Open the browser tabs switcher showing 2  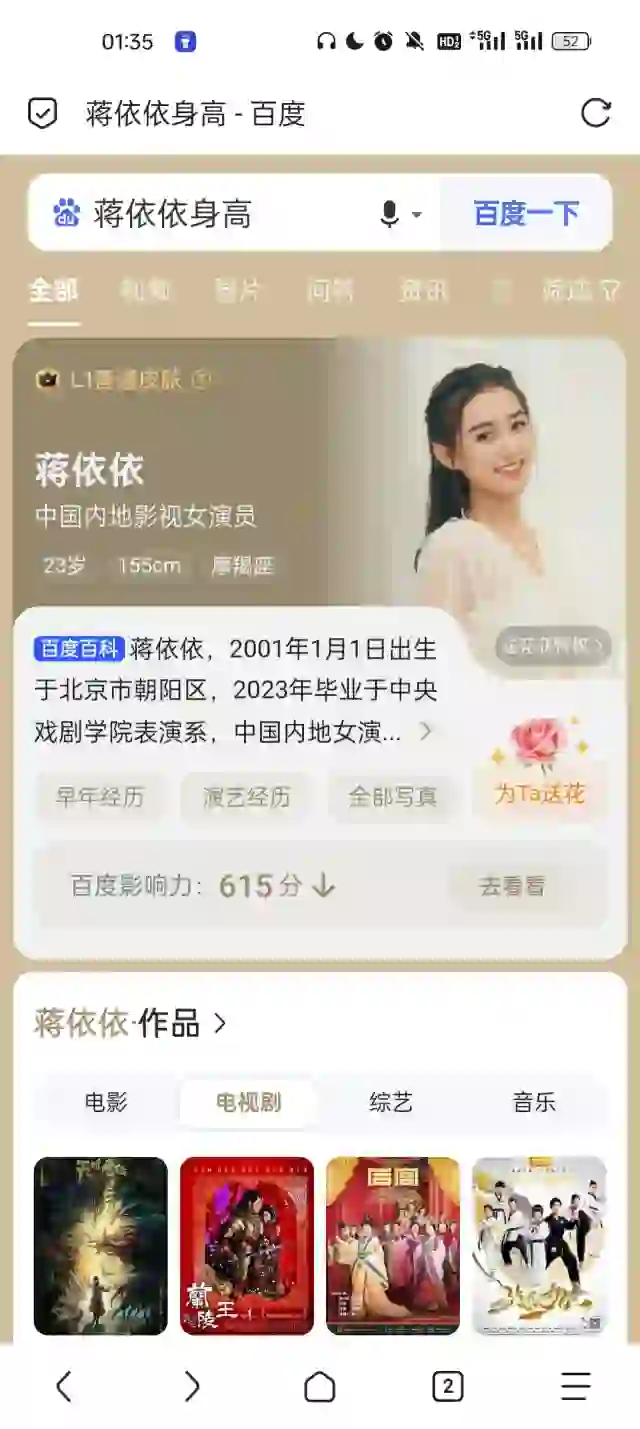pyautogui.click(x=447, y=1386)
